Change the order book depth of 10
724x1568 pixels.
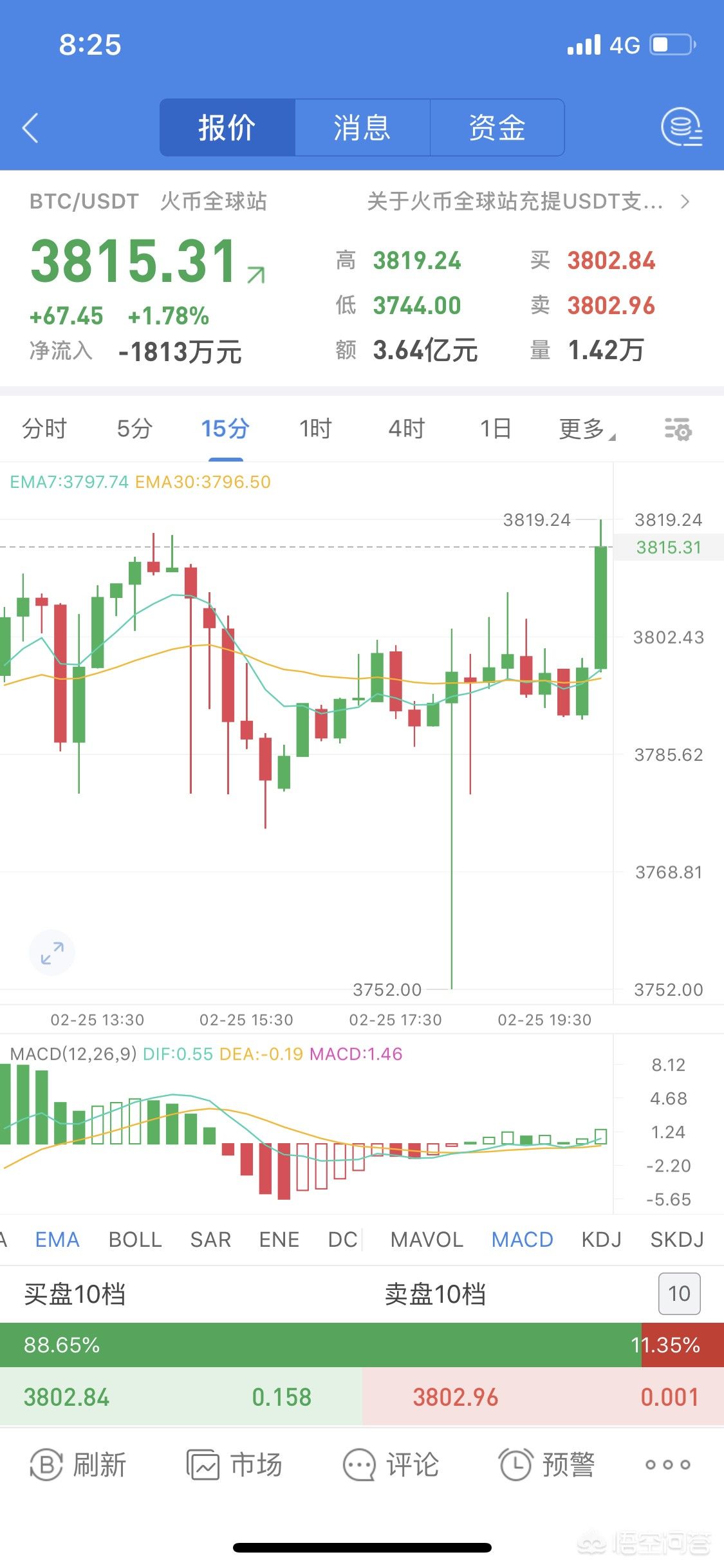[679, 1294]
